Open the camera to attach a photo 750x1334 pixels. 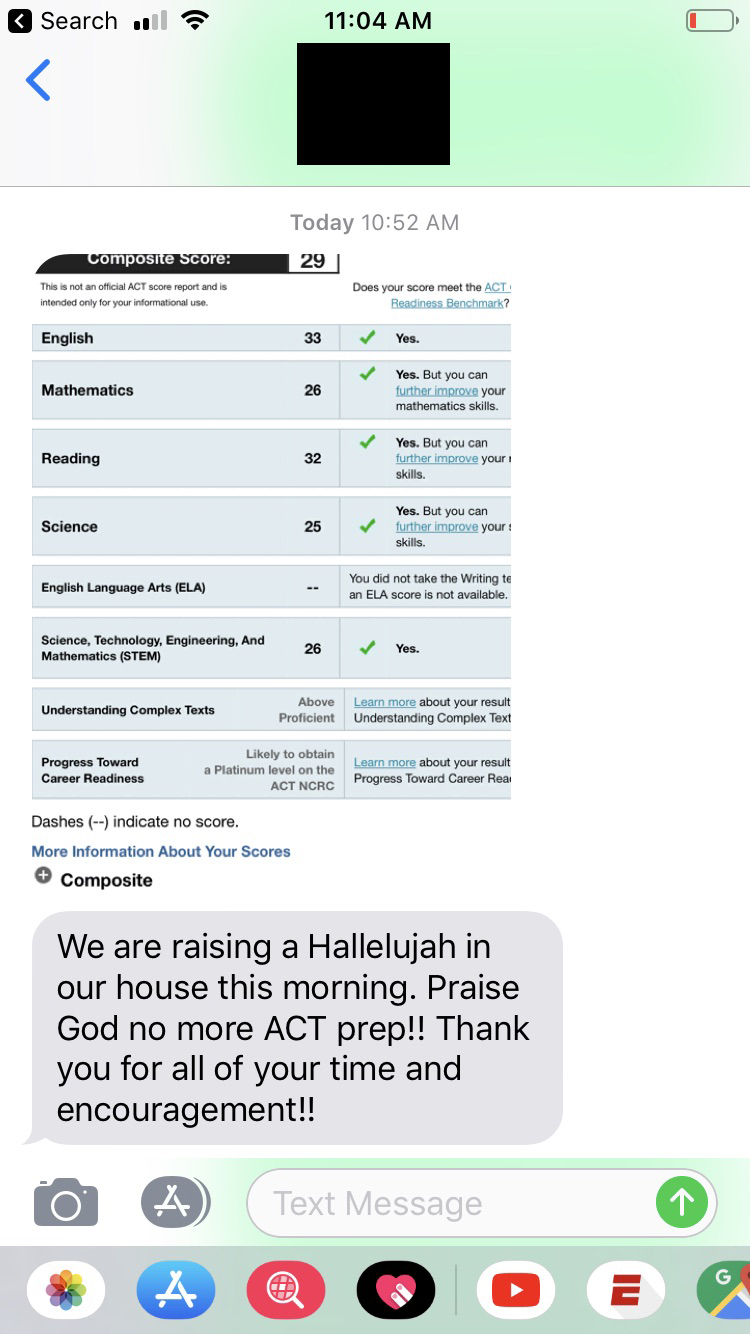(66, 1202)
